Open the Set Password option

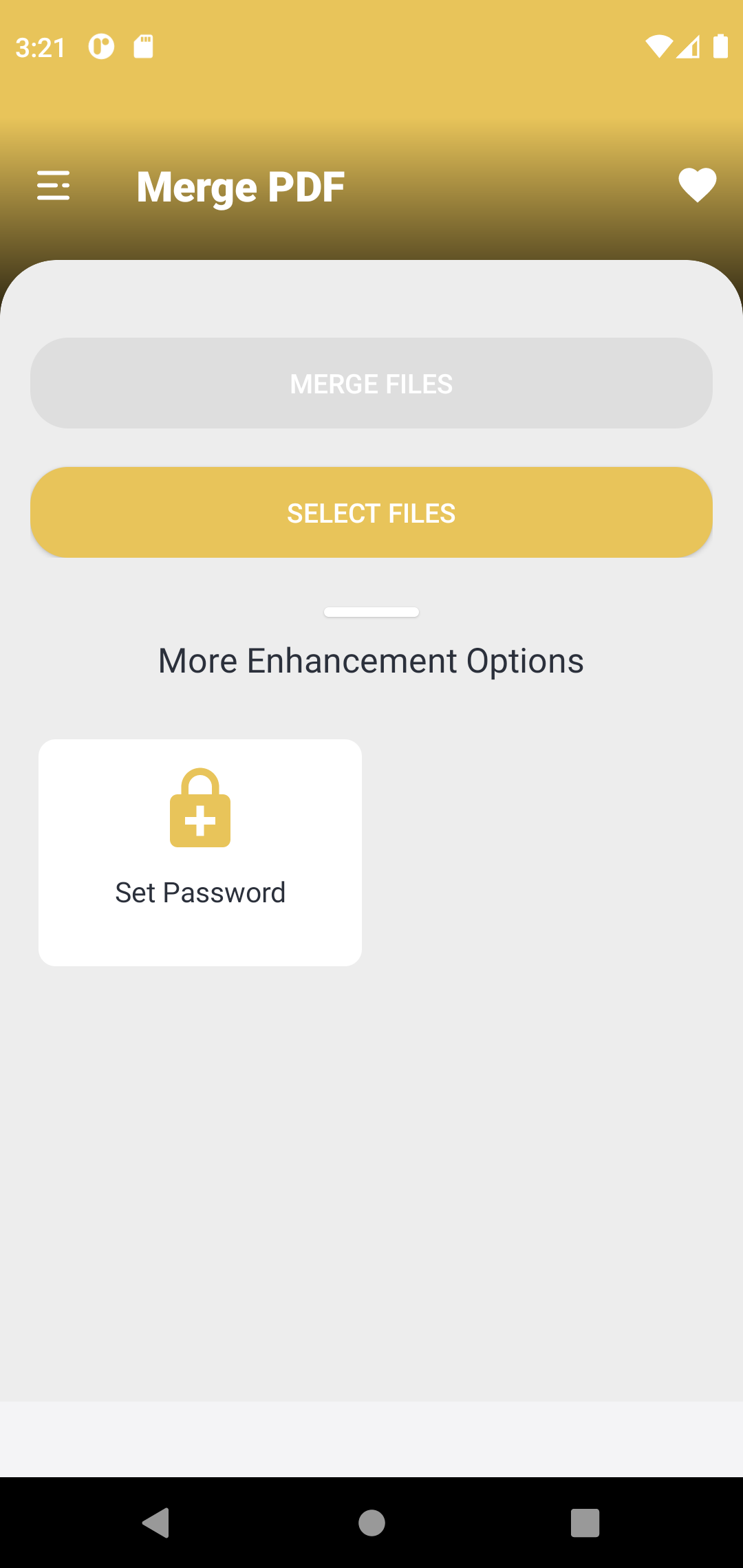click(x=200, y=853)
